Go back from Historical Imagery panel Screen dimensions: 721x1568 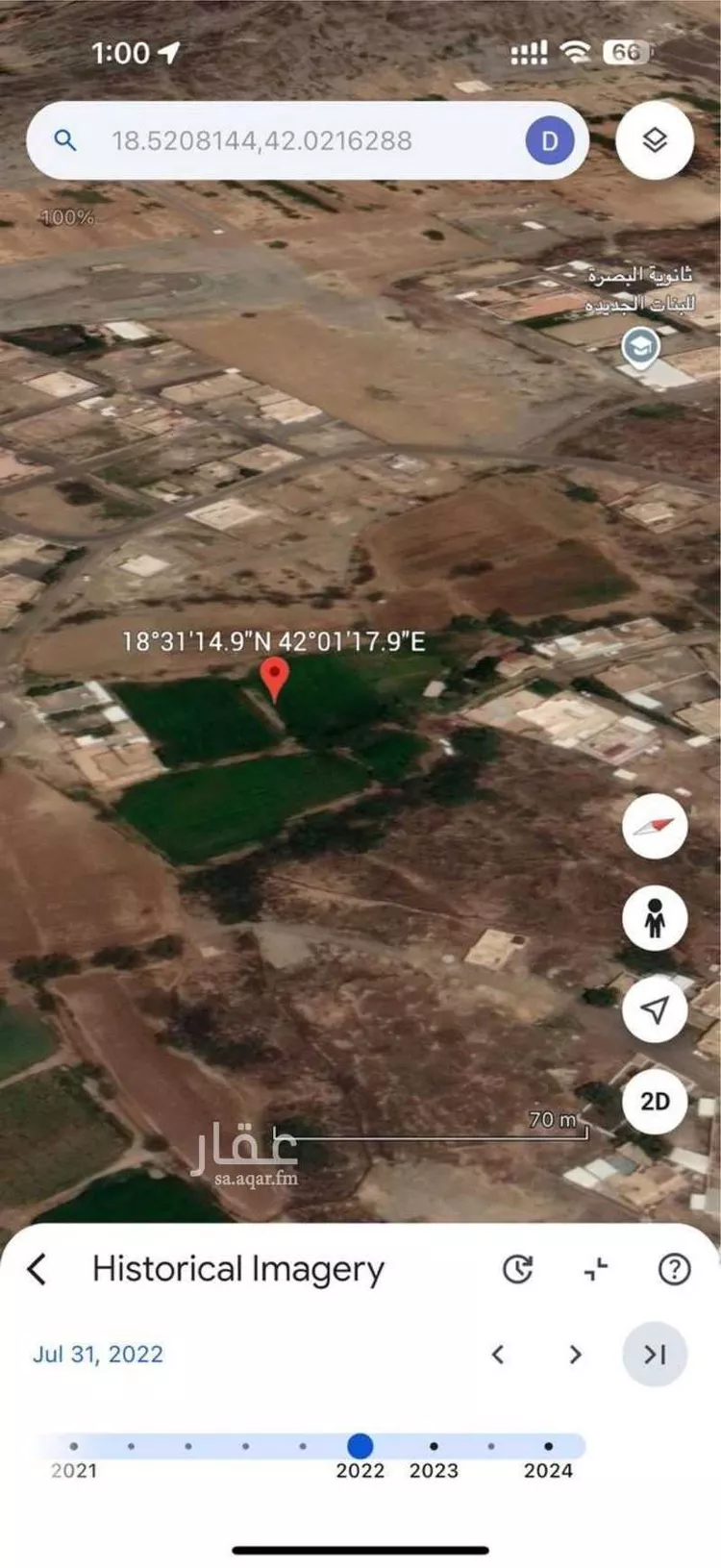coord(37,1269)
